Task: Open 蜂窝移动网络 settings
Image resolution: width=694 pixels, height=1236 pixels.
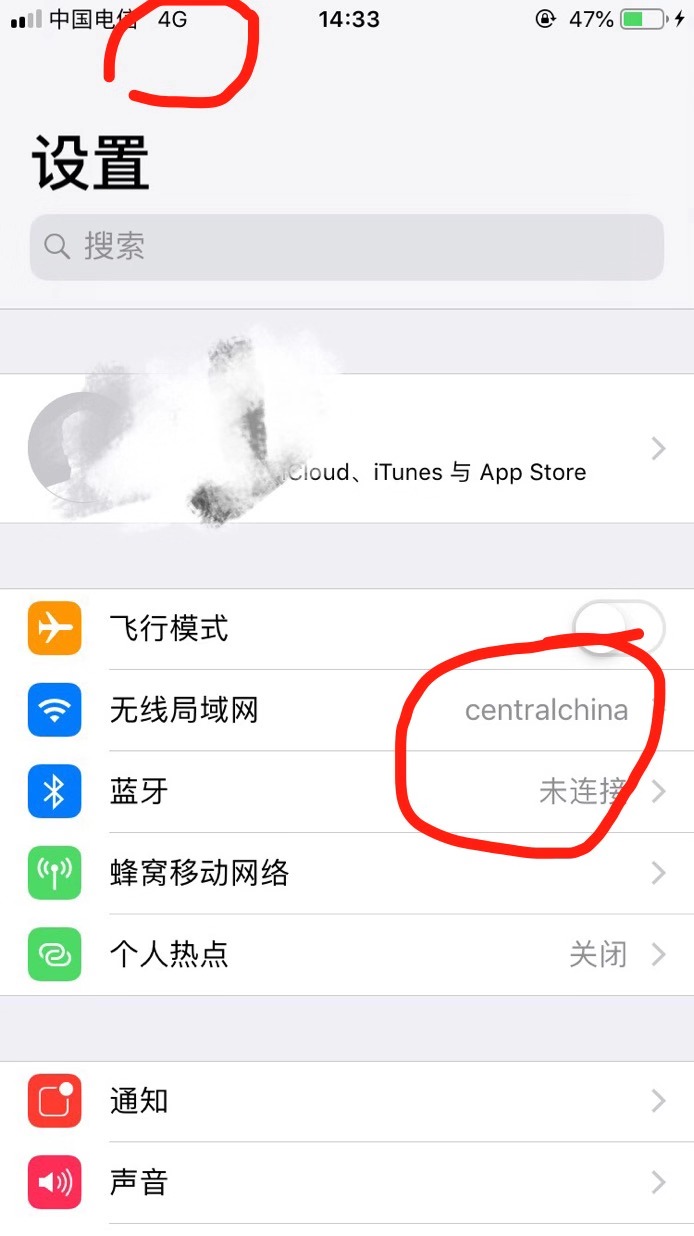Action: pos(346,873)
